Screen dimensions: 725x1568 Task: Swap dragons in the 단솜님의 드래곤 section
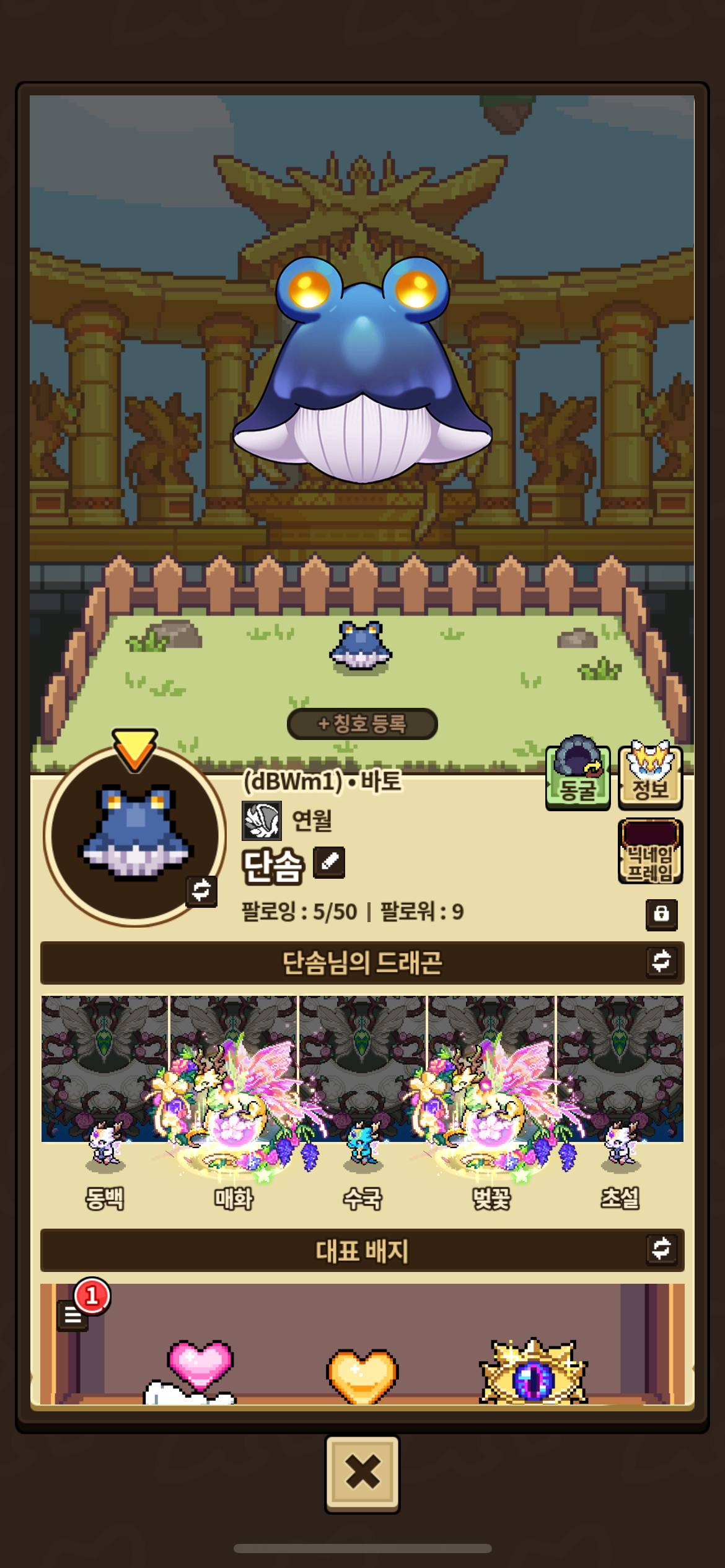click(661, 962)
